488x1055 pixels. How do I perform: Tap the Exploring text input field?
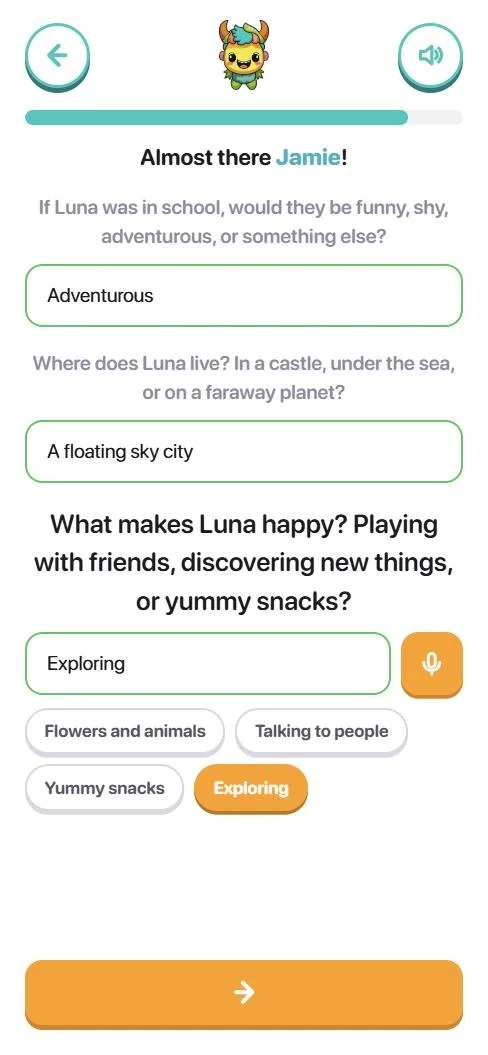pyautogui.click(x=208, y=663)
